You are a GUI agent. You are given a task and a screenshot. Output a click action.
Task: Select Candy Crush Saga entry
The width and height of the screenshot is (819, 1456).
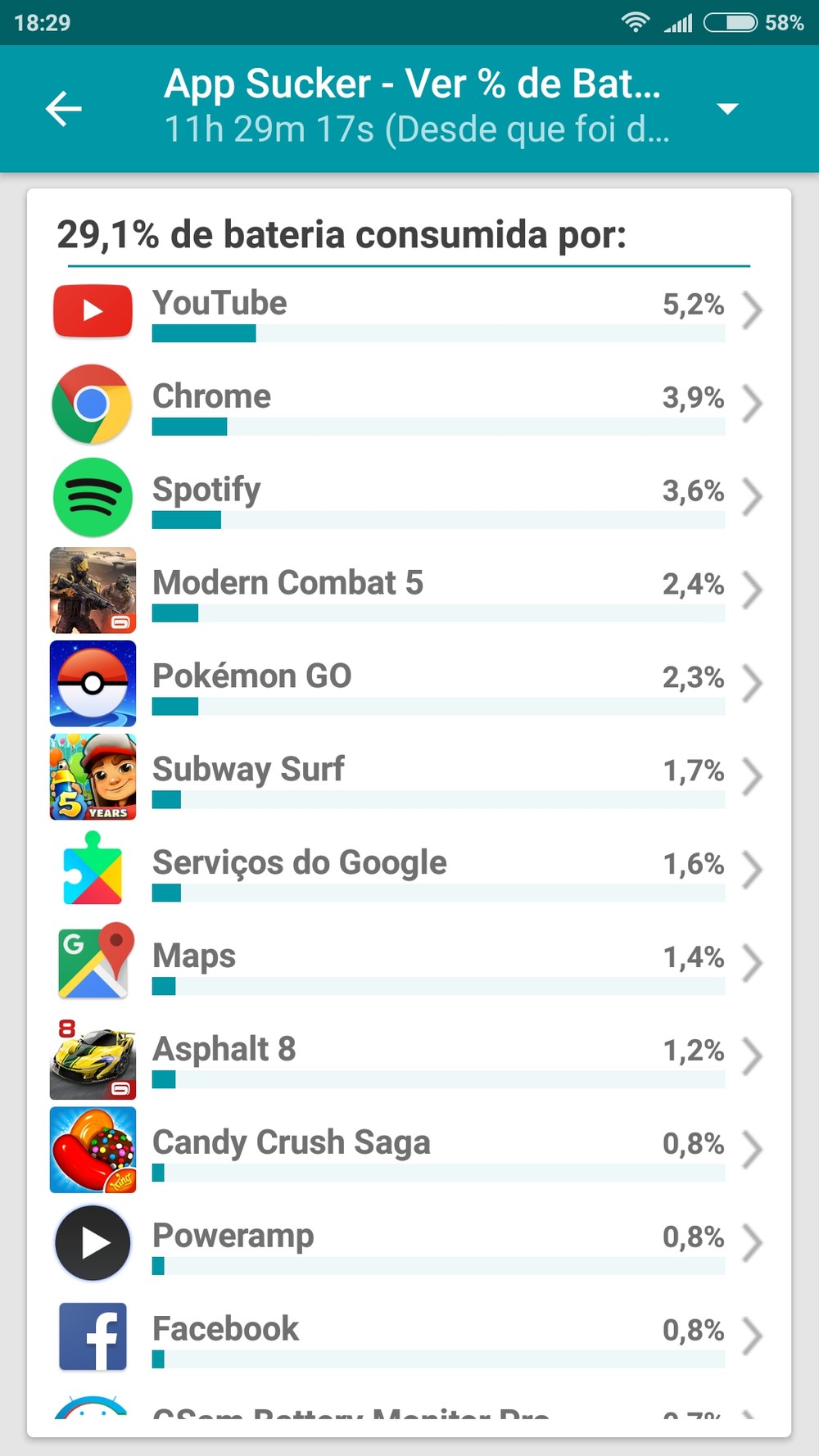409,1150
